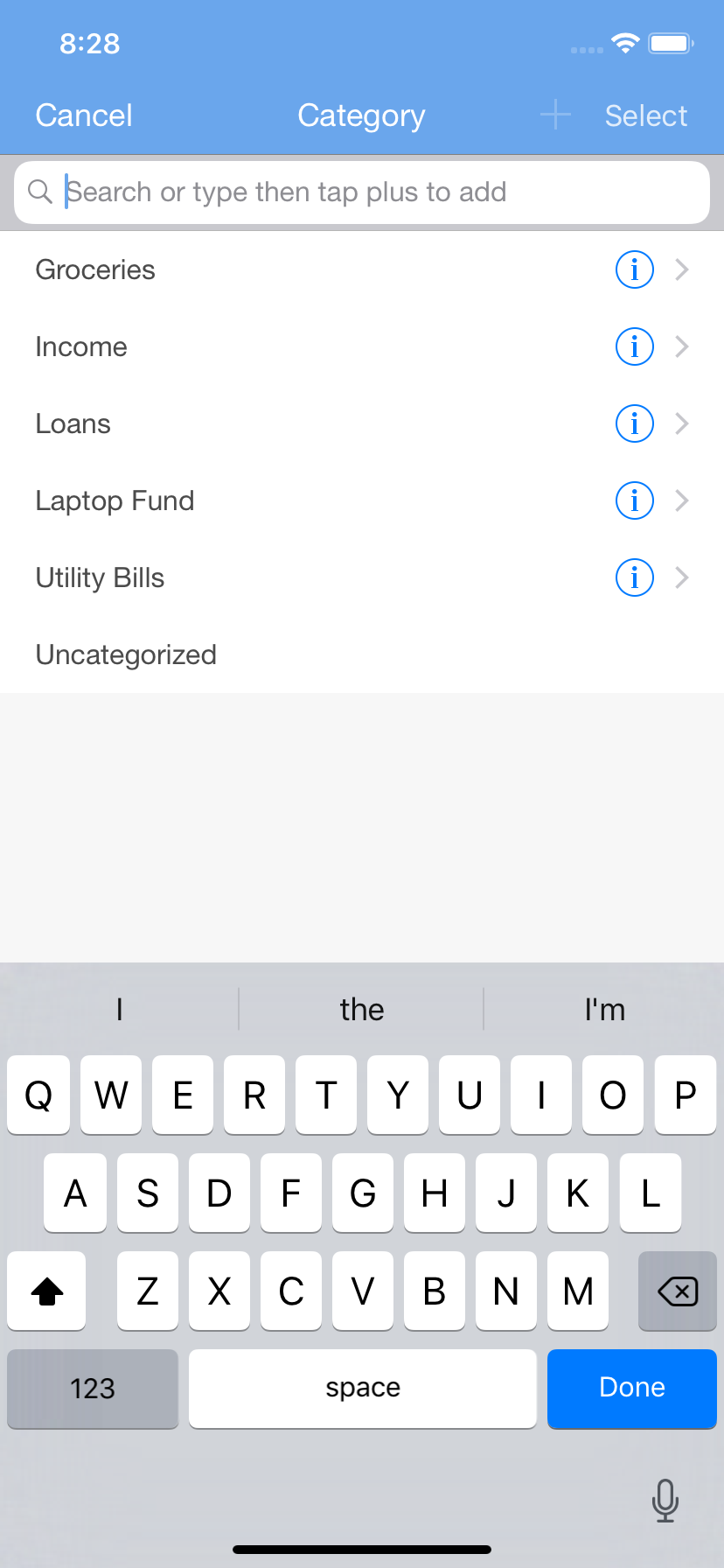Tap the microphone dictation icon

pyautogui.click(x=665, y=1500)
